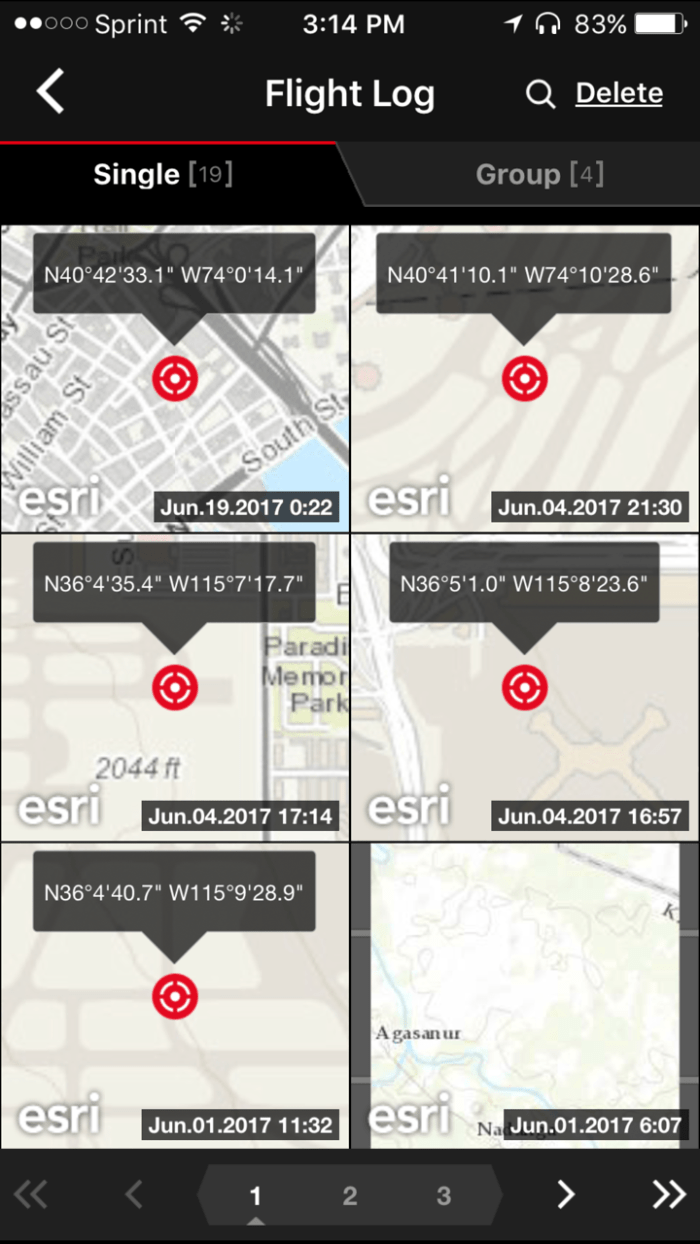Open the search magnifier icon
Screen dimensions: 700x1244
pyautogui.click(x=540, y=94)
